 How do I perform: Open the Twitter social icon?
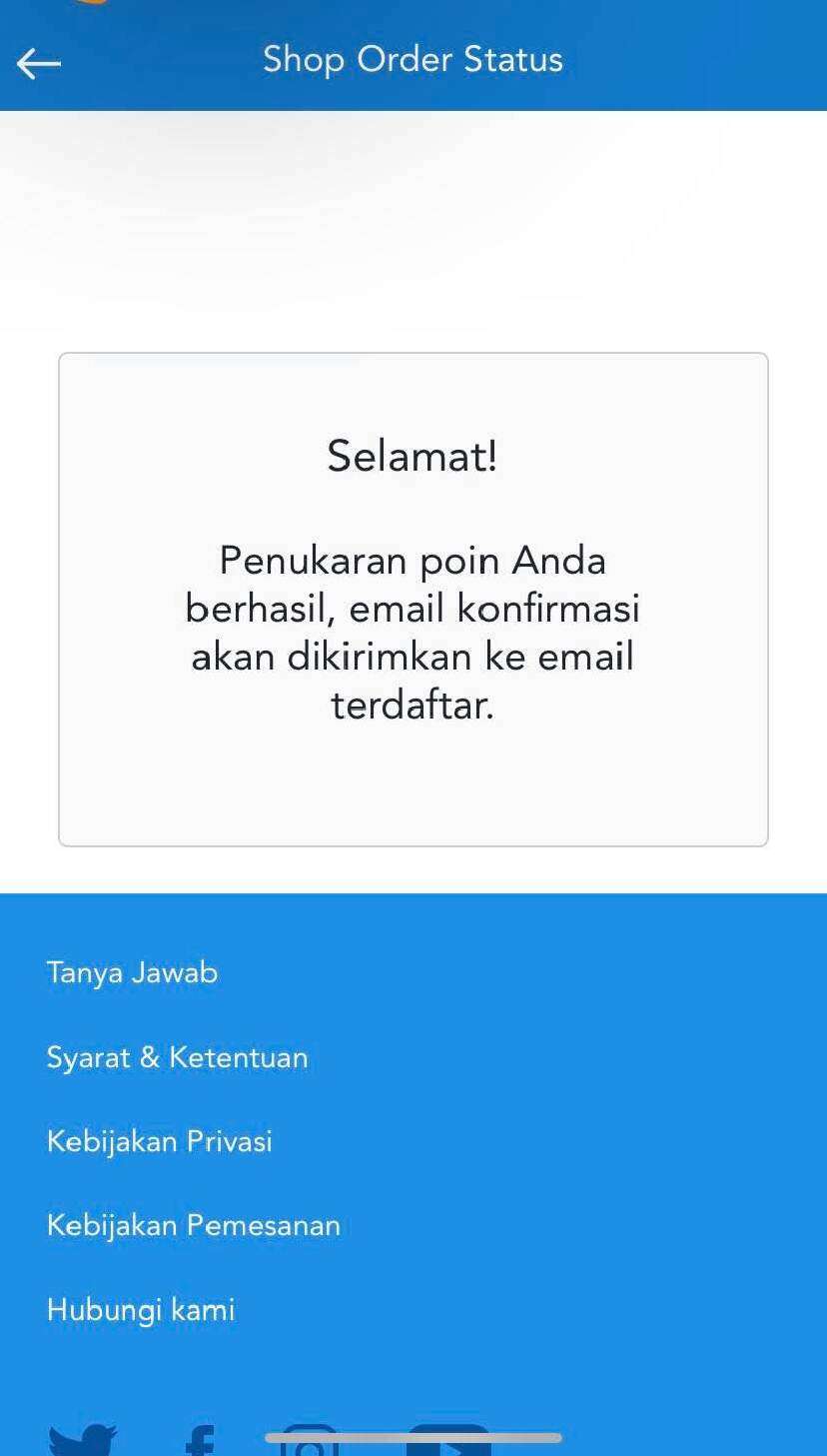[83, 1440]
